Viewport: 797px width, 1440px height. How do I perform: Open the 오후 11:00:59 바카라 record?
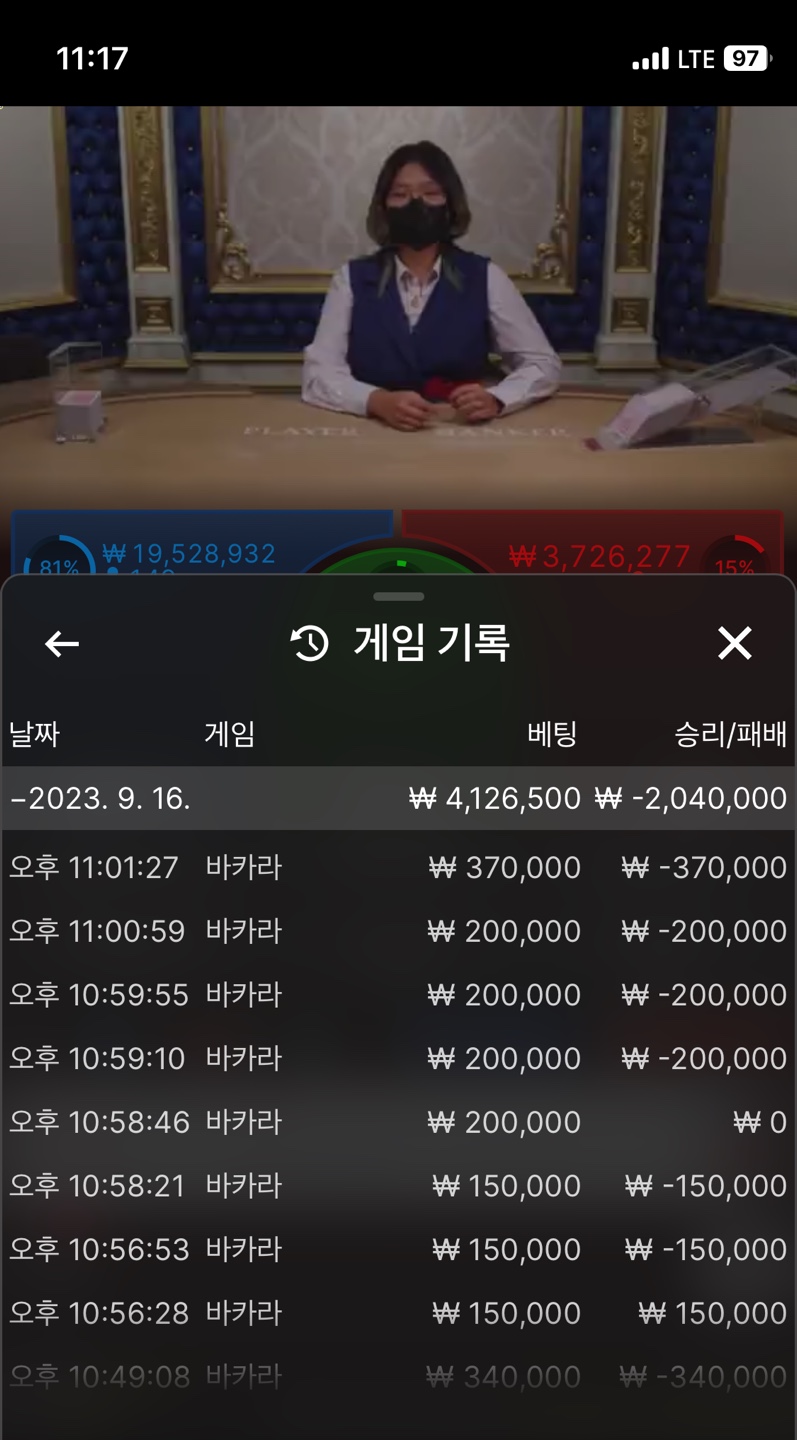tap(398, 931)
